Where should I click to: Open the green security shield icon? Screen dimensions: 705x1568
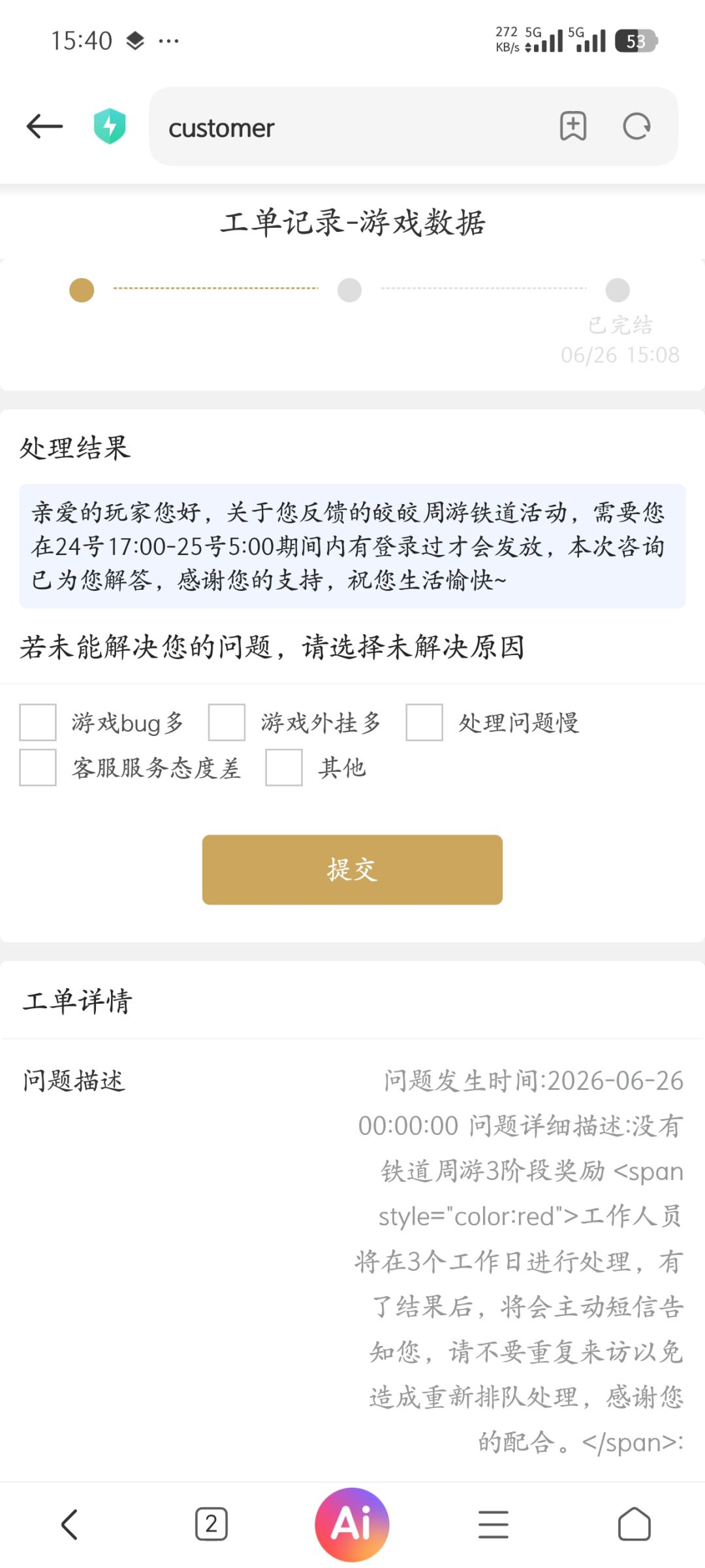110,126
